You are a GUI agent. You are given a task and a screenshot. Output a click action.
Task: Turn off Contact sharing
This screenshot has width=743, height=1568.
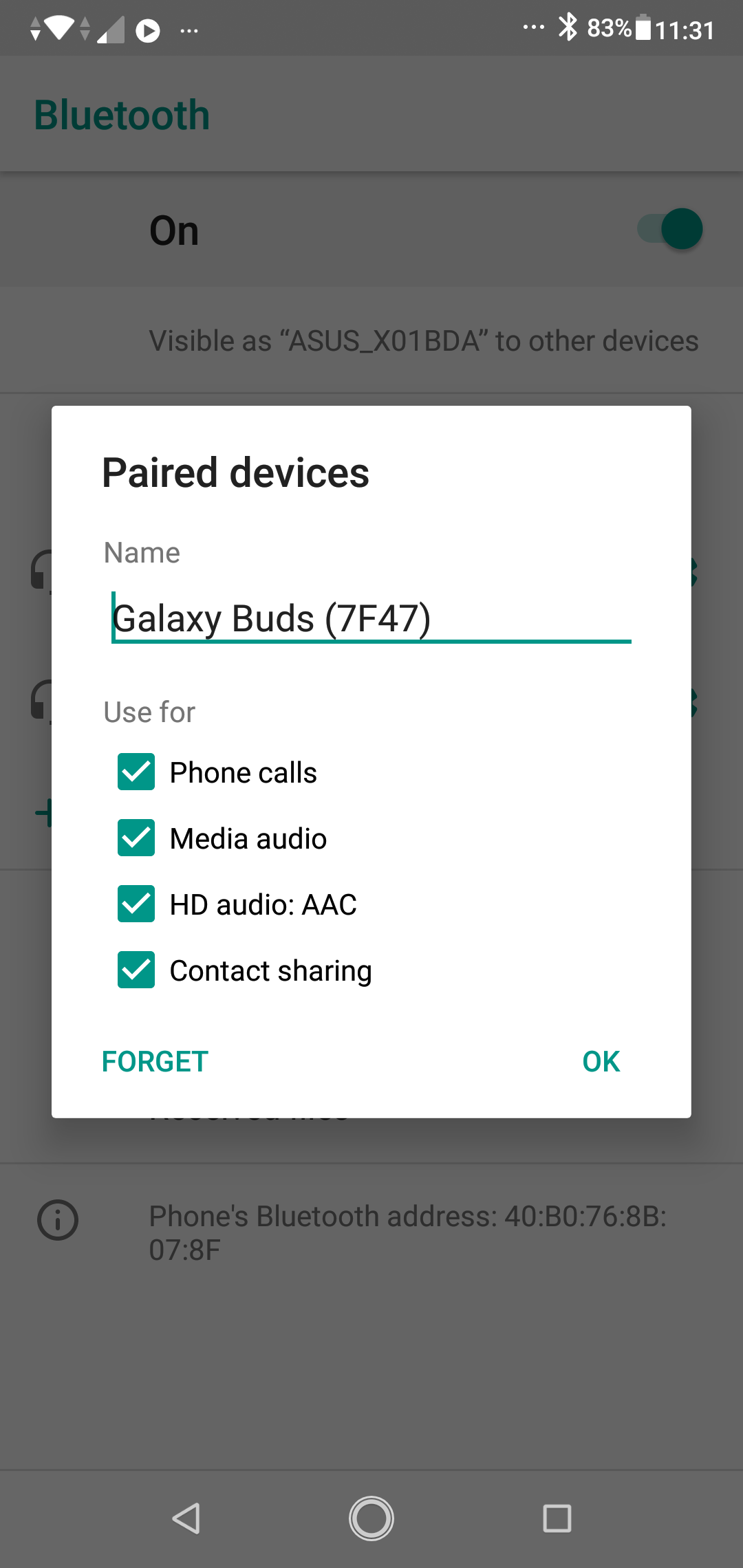coord(136,970)
